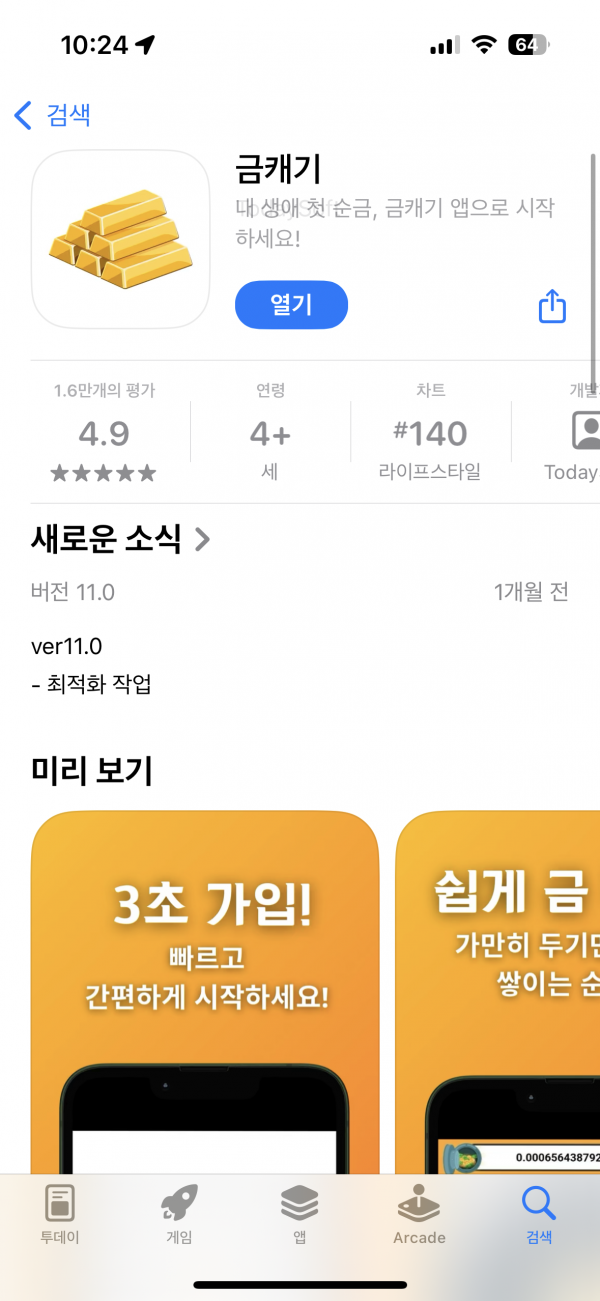The height and width of the screenshot is (1301, 600).
Task: Go back to 검색 results
Action: 52,115
